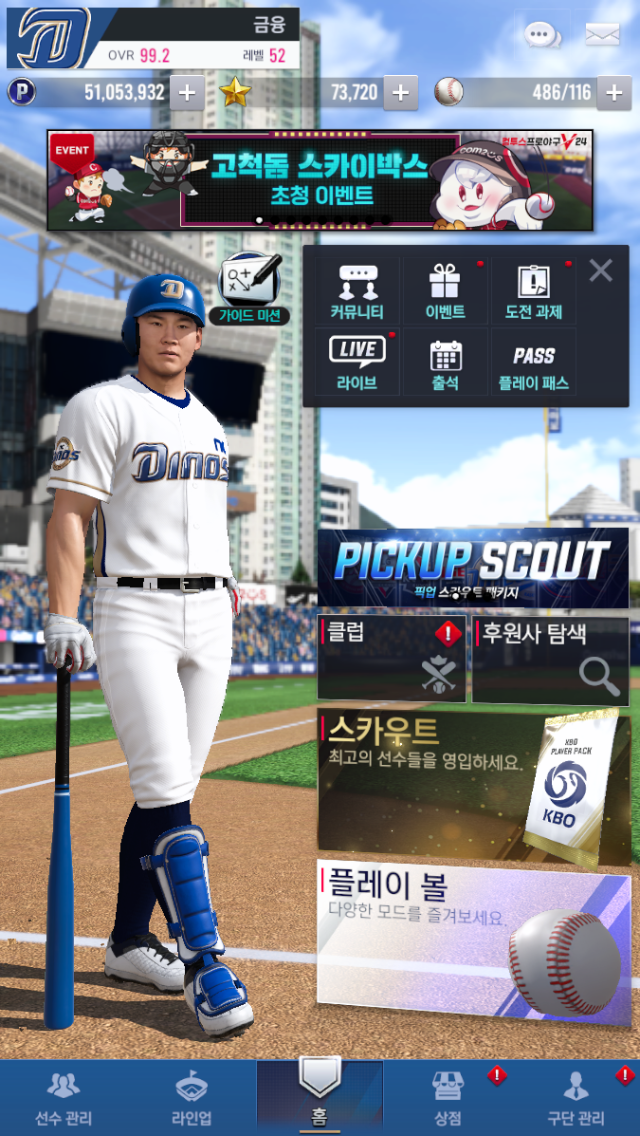Open 출석 calendar
Image resolution: width=640 pixels, height=1136 pixels.
445,362
